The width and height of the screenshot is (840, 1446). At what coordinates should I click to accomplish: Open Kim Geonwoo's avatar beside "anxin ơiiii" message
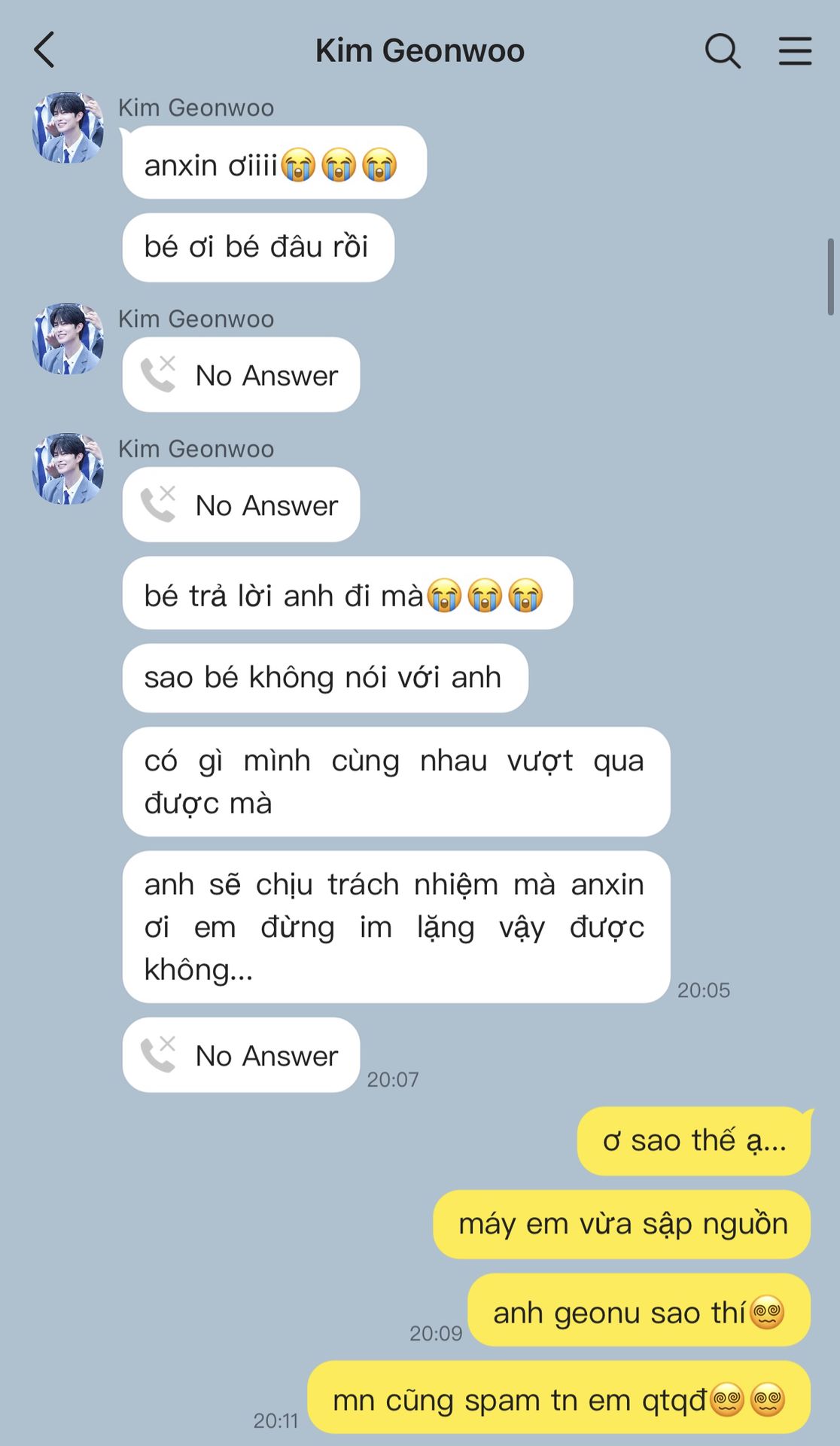coord(68,128)
